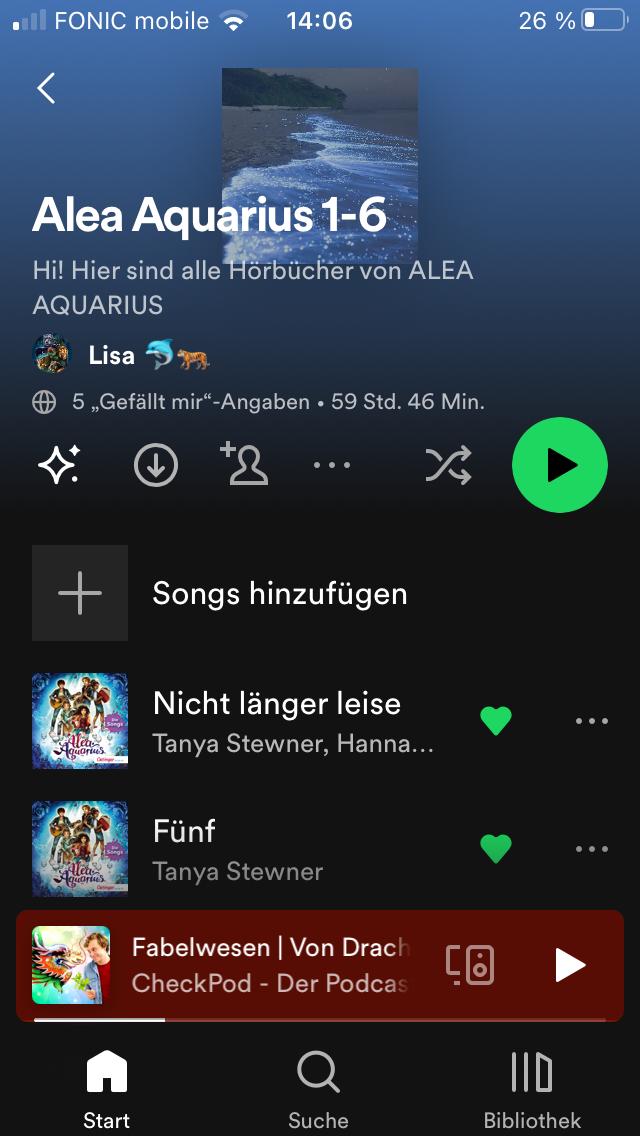Show more options for Fünf
Image resolution: width=640 pixels, height=1136 pixels.
(x=592, y=849)
